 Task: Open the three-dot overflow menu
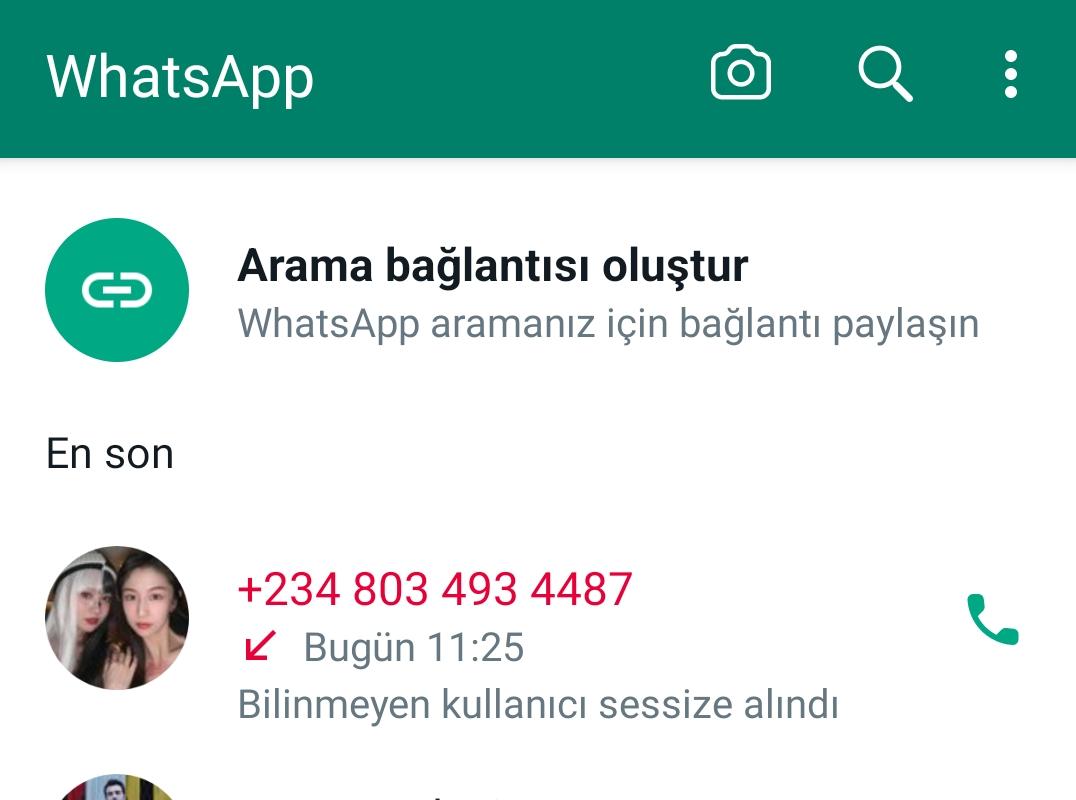coord(1011,75)
